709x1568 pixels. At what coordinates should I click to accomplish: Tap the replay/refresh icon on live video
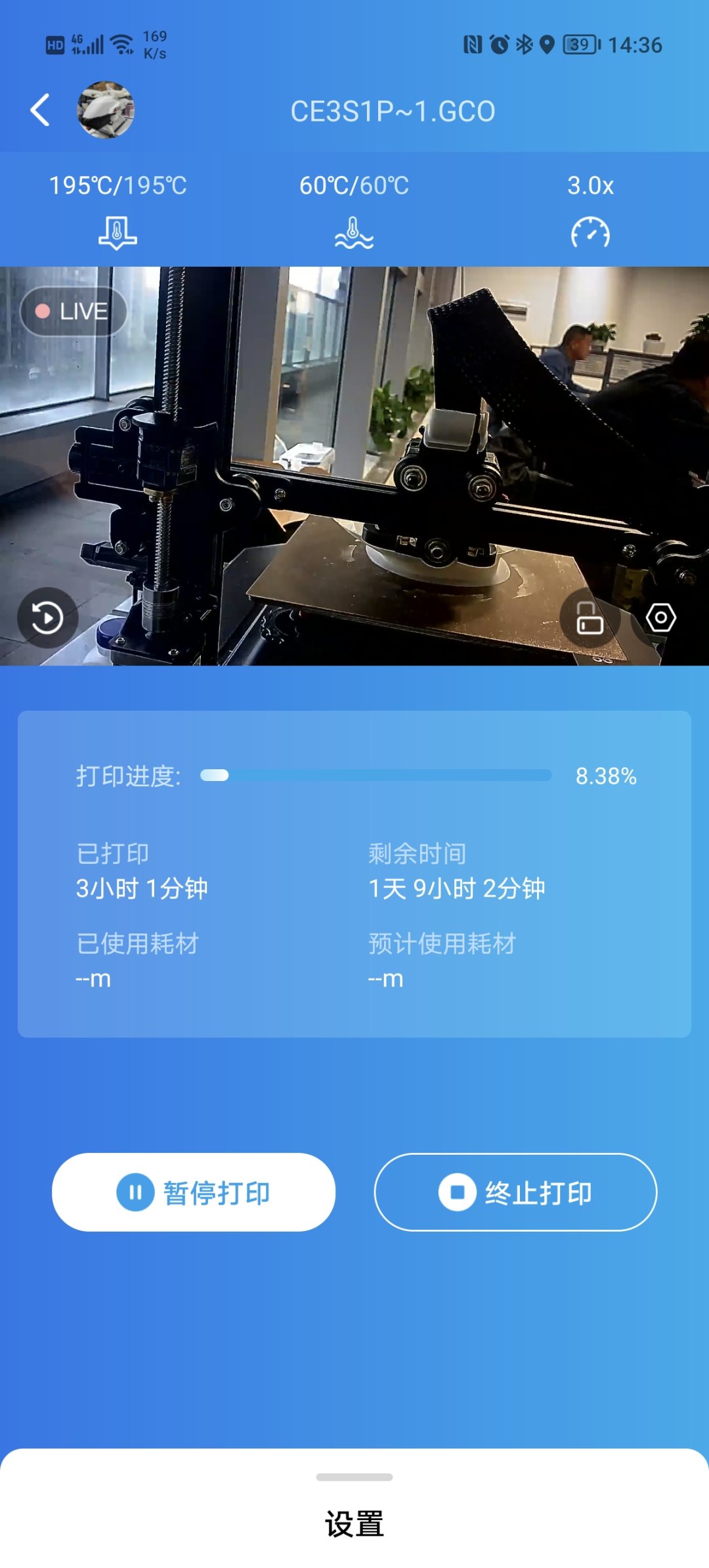(x=47, y=617)
